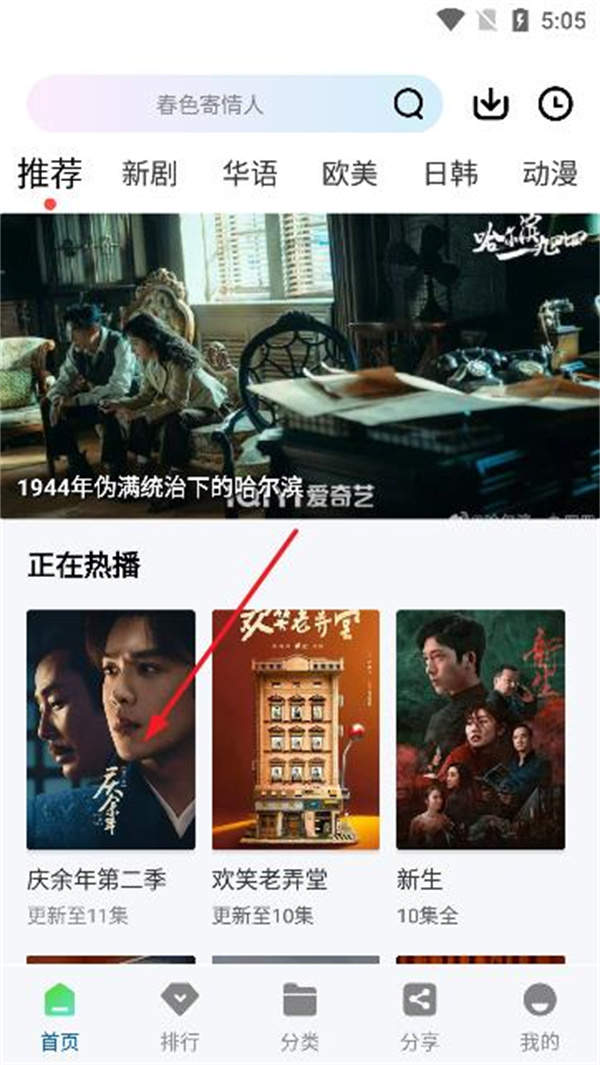Open the watch history clock icon
600x1065 pixels.
click(x=555, y=104)
